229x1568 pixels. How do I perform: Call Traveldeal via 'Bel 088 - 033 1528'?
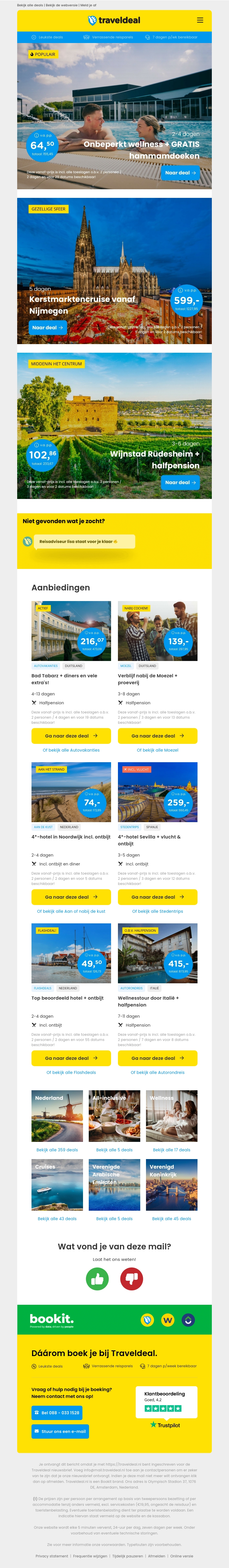[x=56, y=1412]
